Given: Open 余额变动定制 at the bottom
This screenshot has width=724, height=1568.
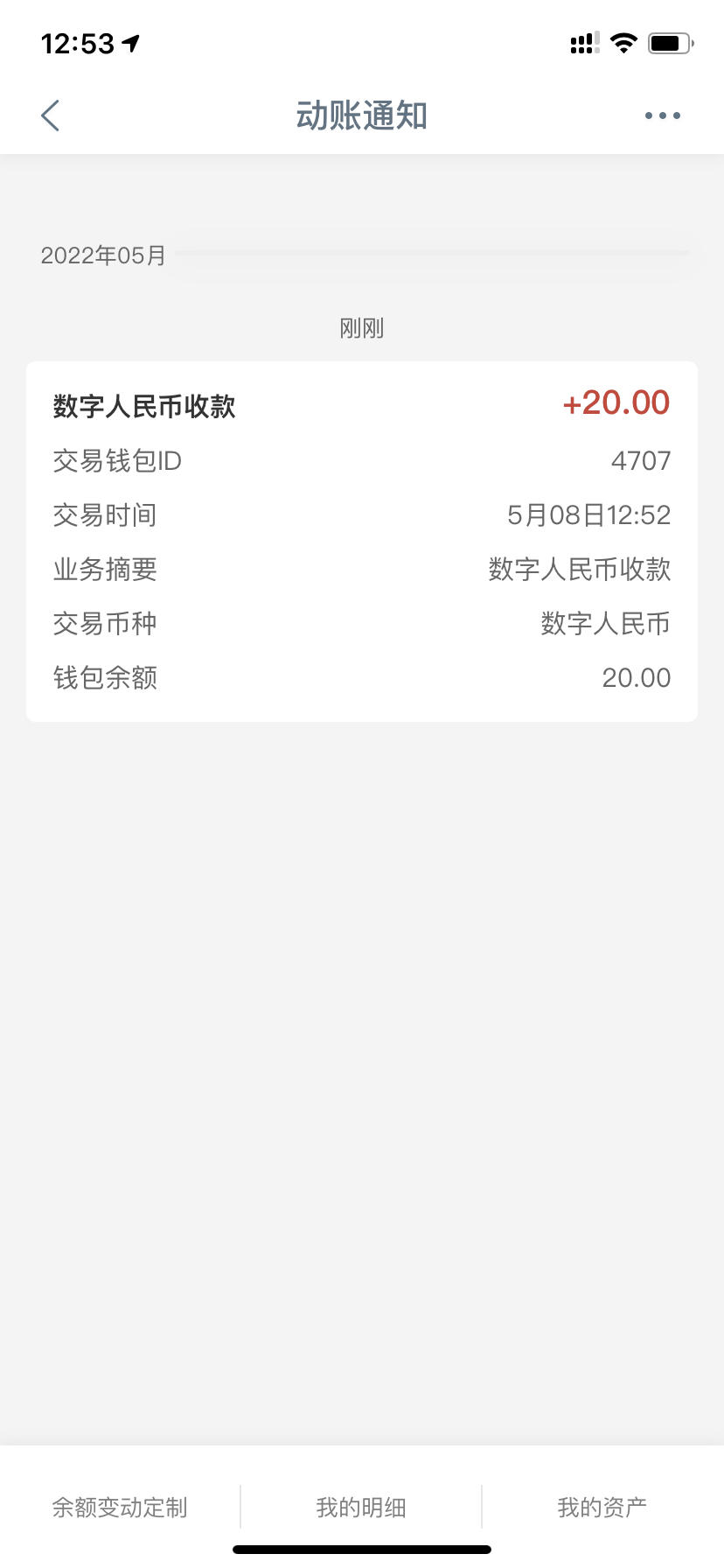Looking at the screenshot, I should (120, 1507).
